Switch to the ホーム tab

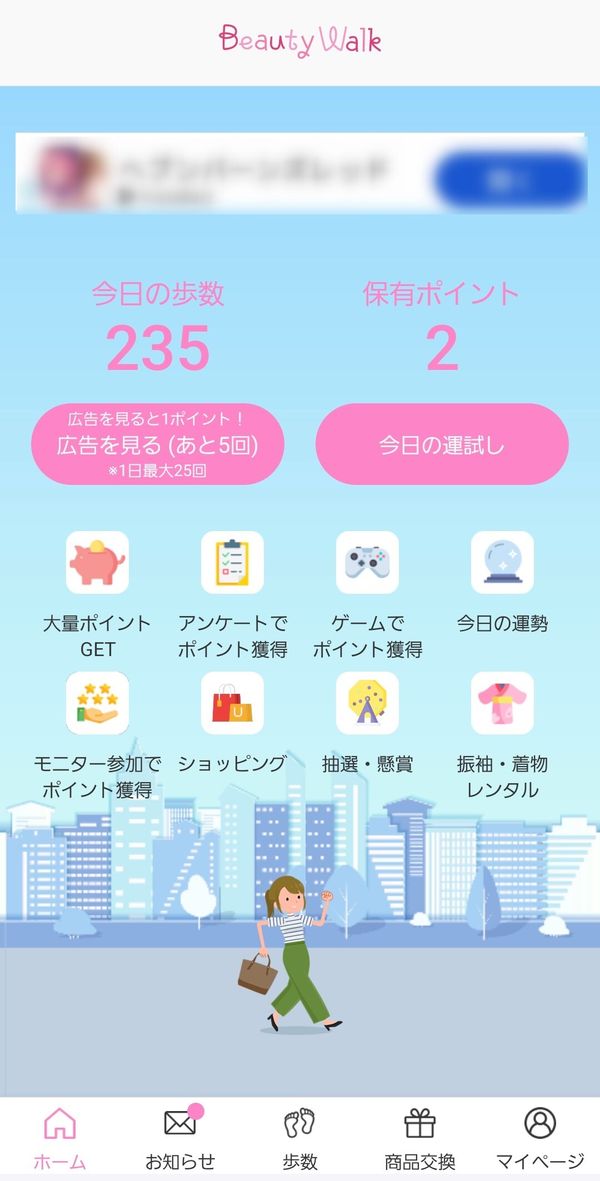point(60,1137)
